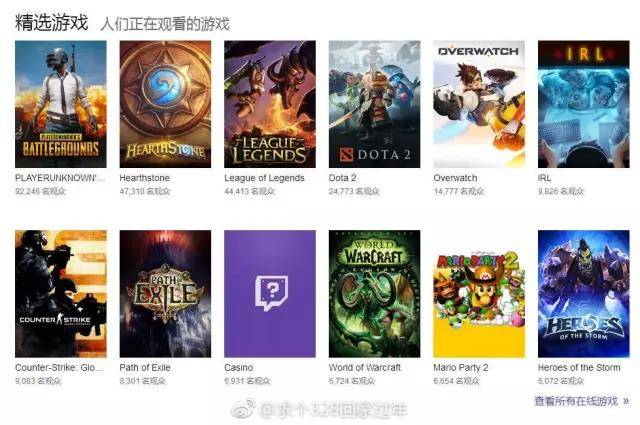640x425 pixels.
Task: Open Counter-Strike: Global Offensive tile
Action: tap(60, 293)
